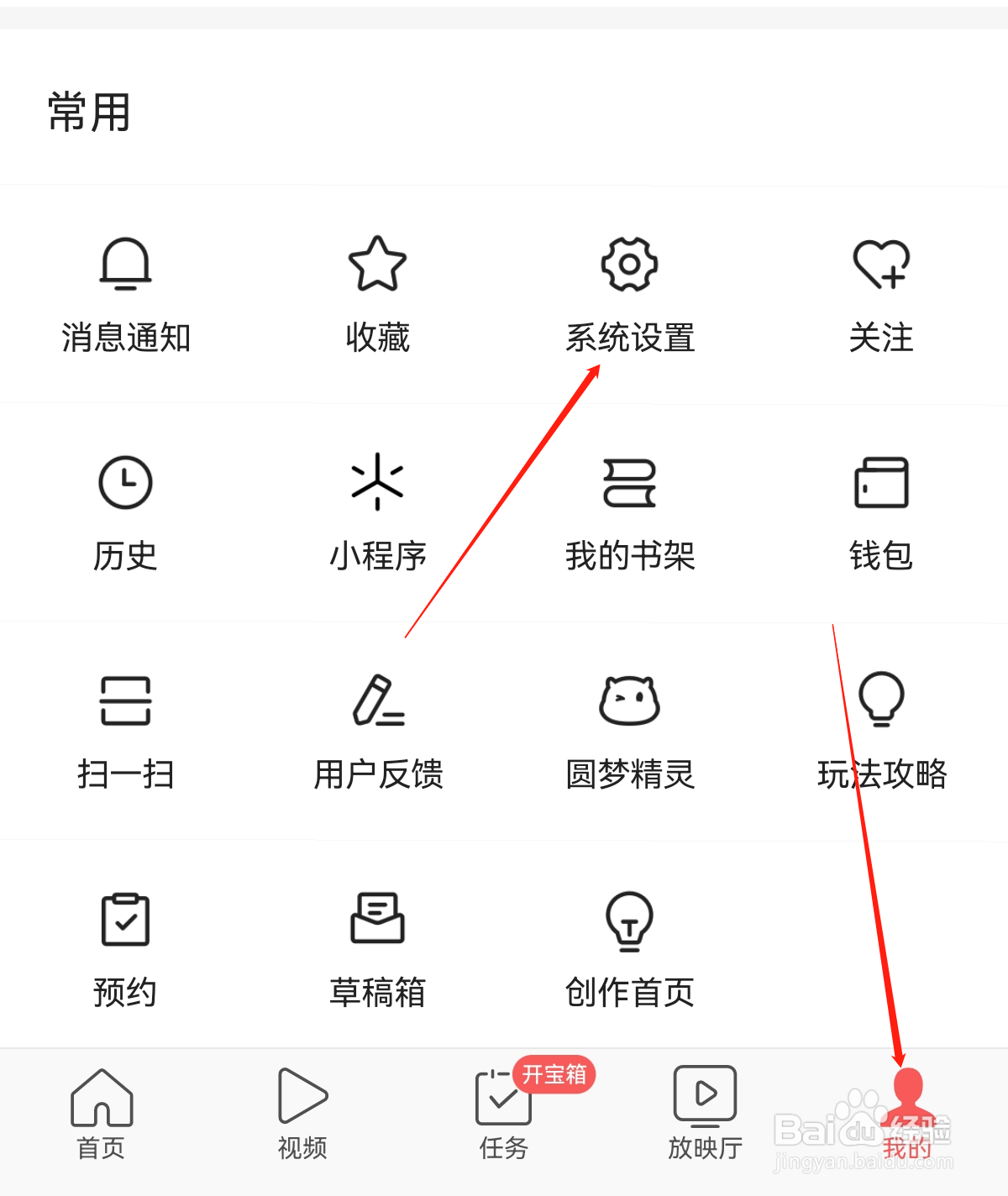Screen dimensions: 1008x1196
Task: View 历史 browsing history
Action: pyautogui.click(x=126, y=514)
